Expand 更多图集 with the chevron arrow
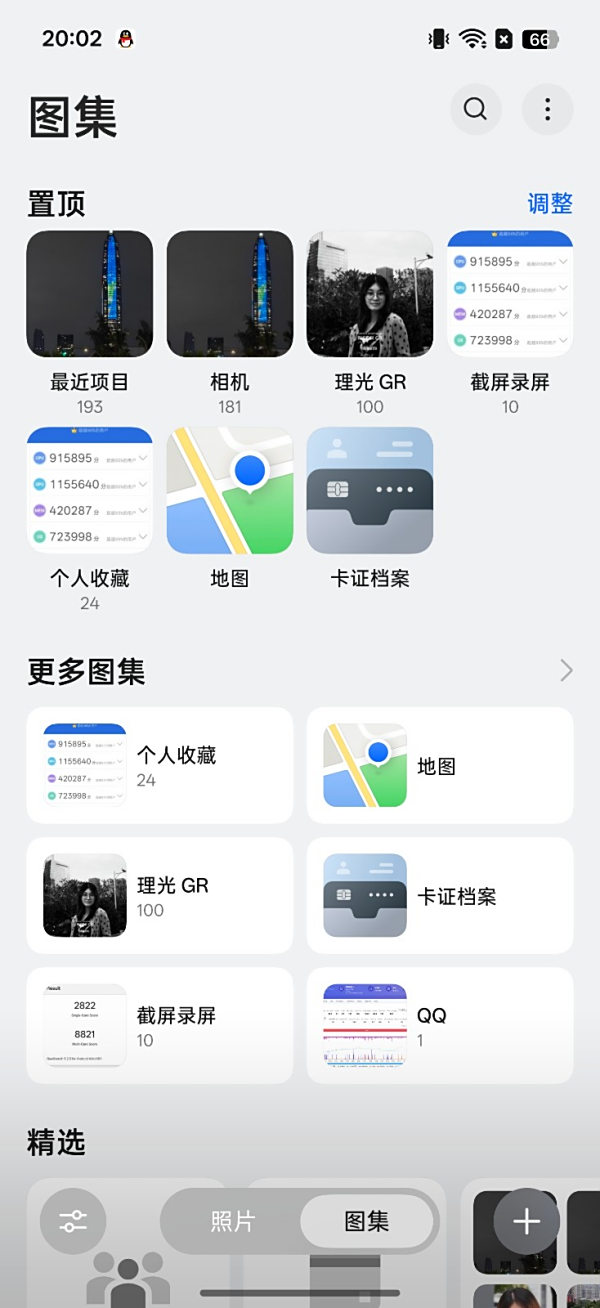Image resolution: width=600 pixels, height=1308 pixels. click(566, 670)
